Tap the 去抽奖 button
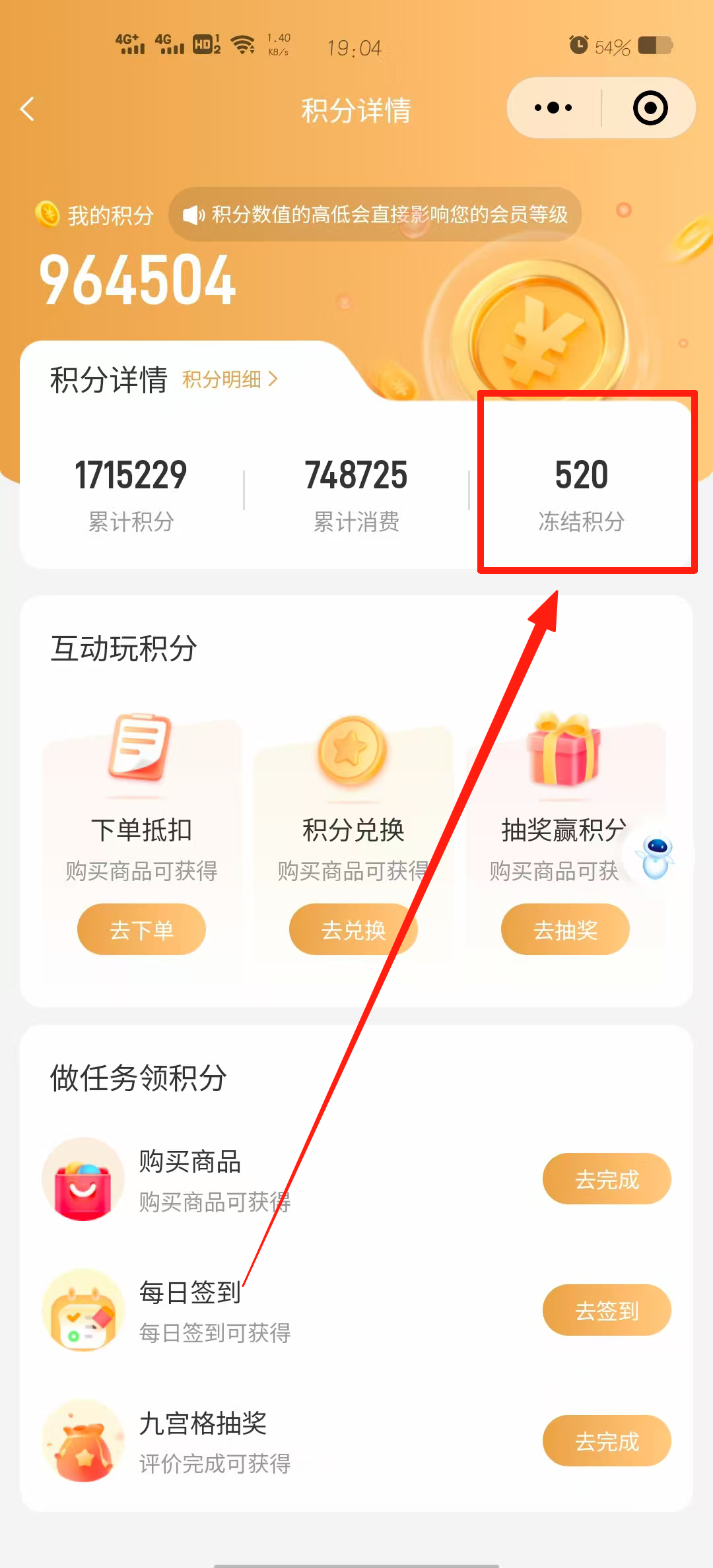713x1568 pixels. pos(565,929)
